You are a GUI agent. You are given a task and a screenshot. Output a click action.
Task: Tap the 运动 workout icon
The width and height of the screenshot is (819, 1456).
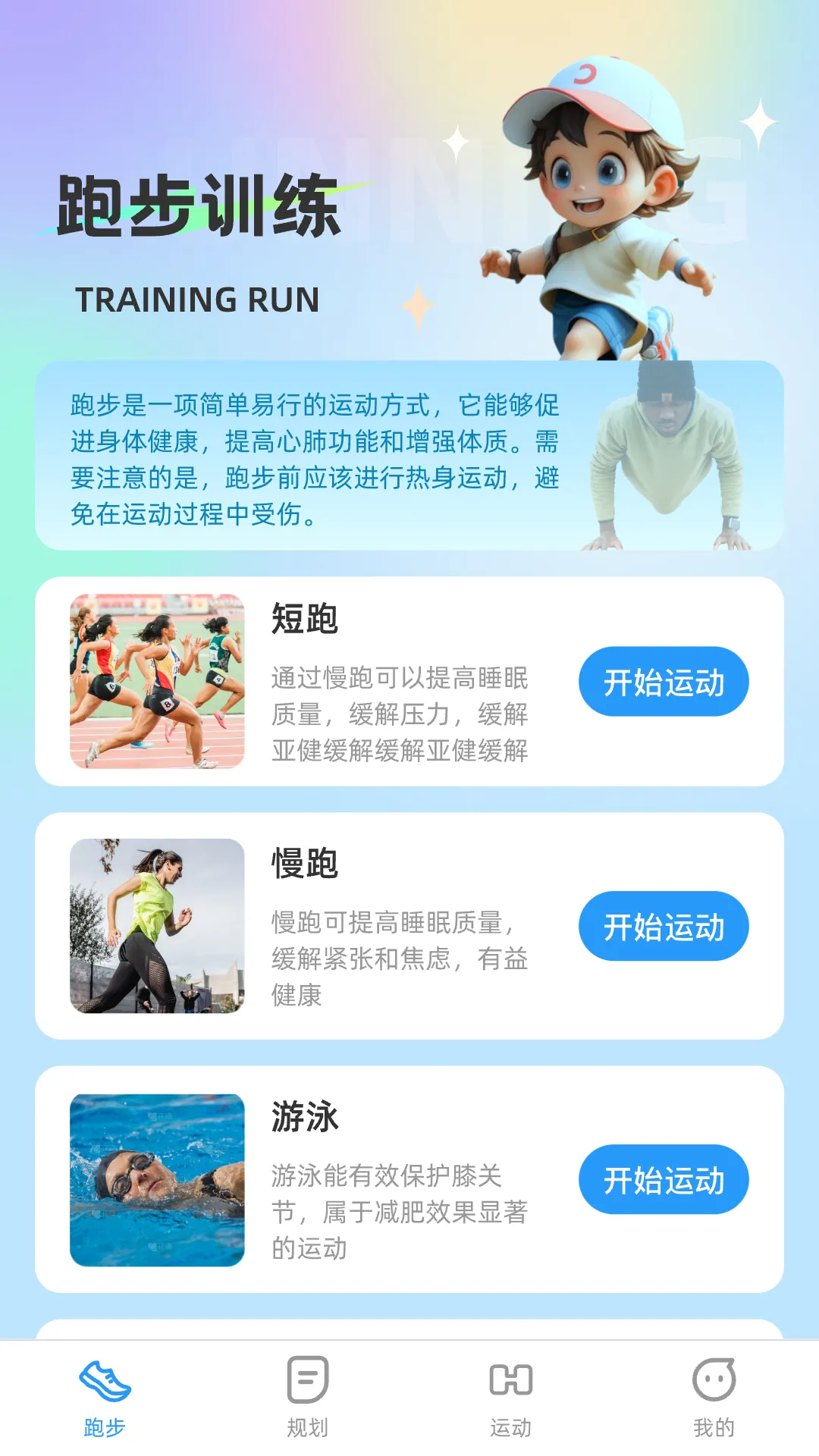point(512,1380)
